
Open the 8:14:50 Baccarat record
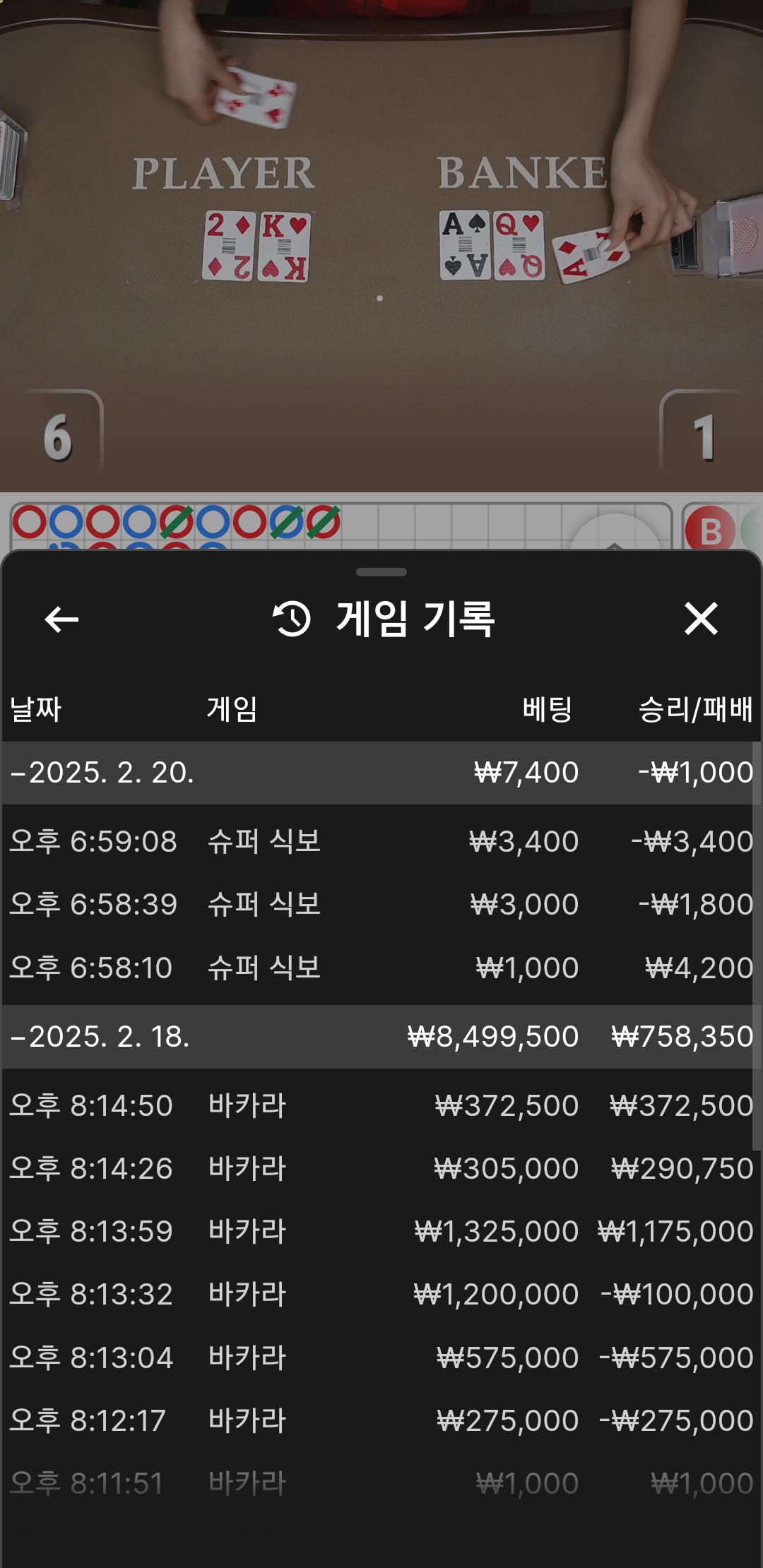(x=381, y=1105)
